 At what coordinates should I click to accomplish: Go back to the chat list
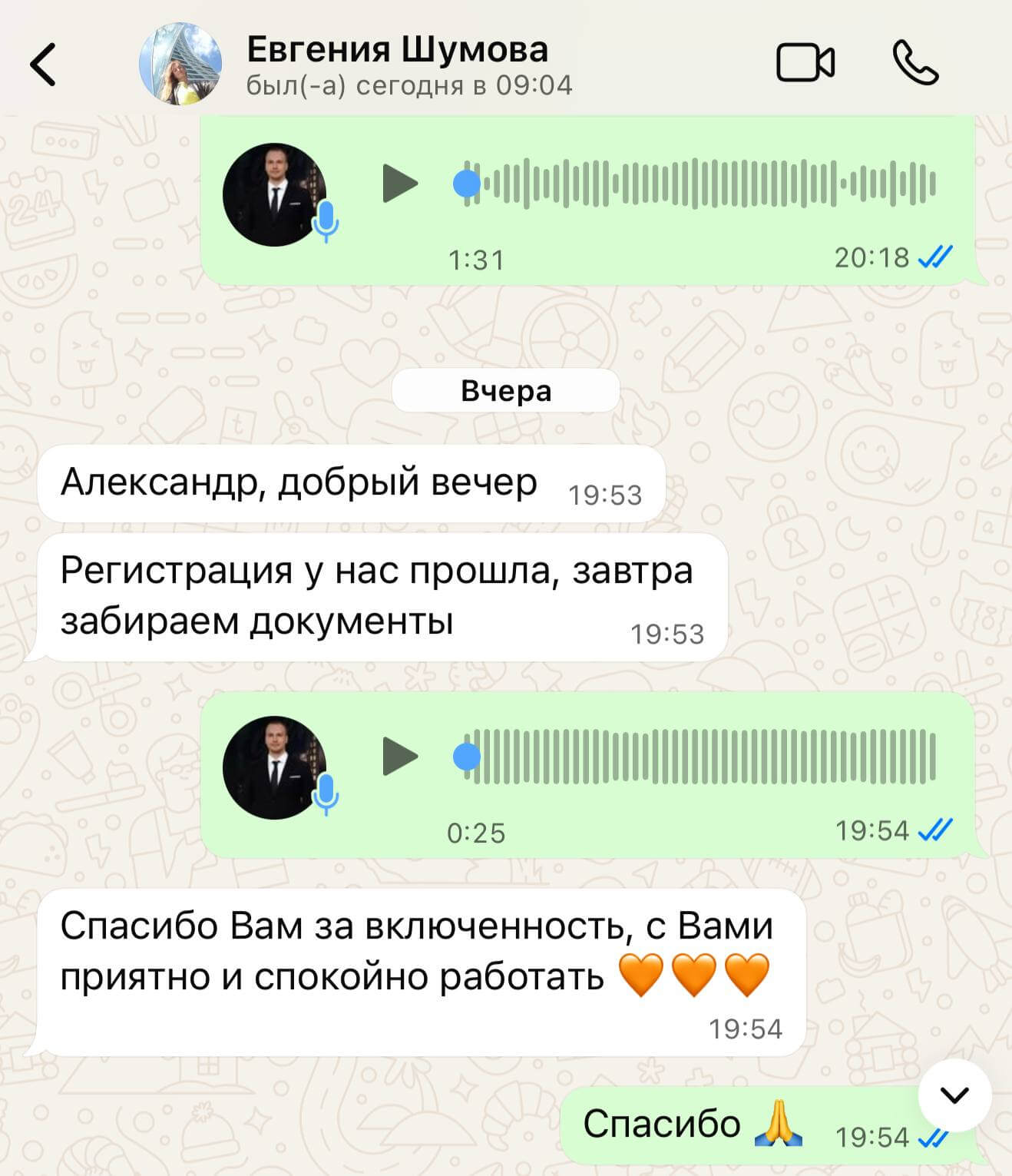44,64
